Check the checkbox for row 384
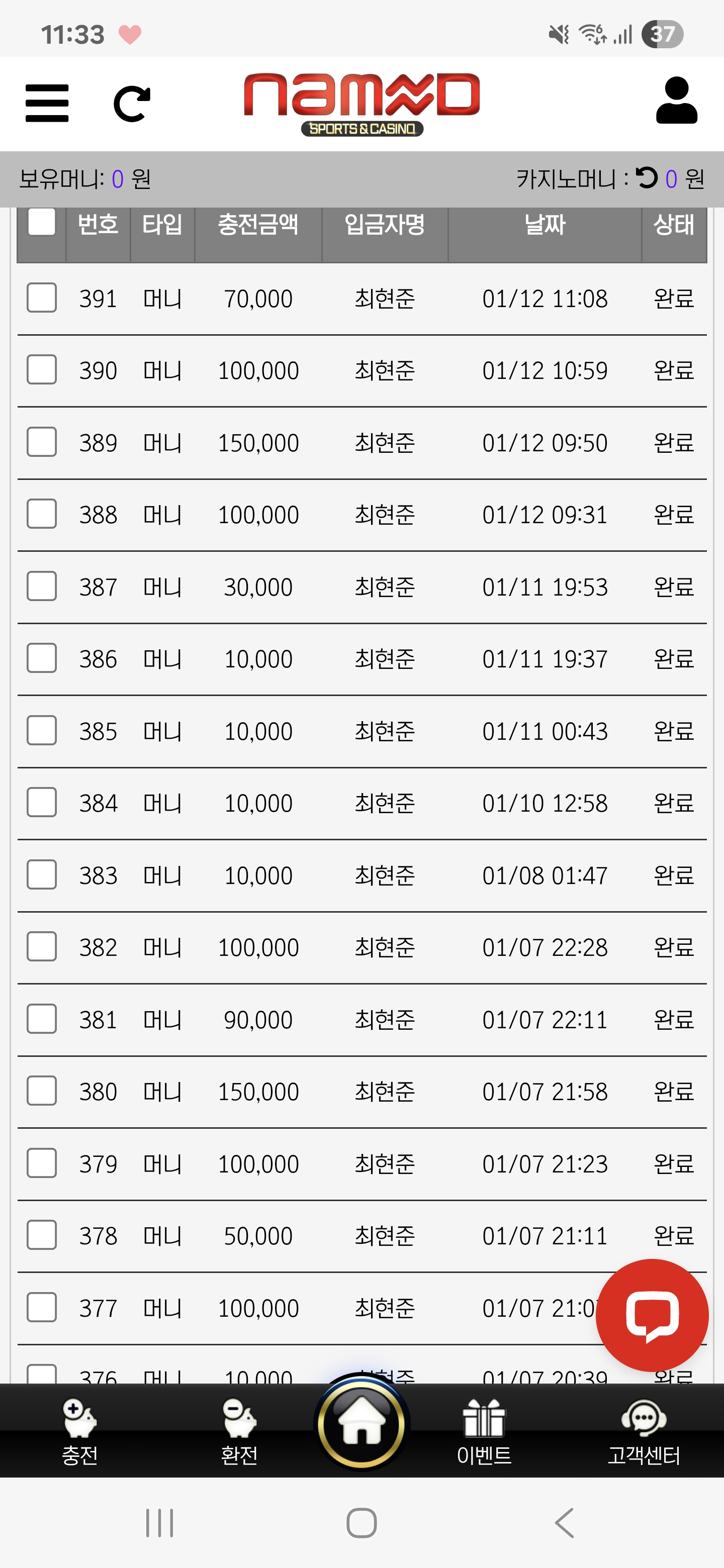The width and height of the screenshot is (724, 1568). 41,803
